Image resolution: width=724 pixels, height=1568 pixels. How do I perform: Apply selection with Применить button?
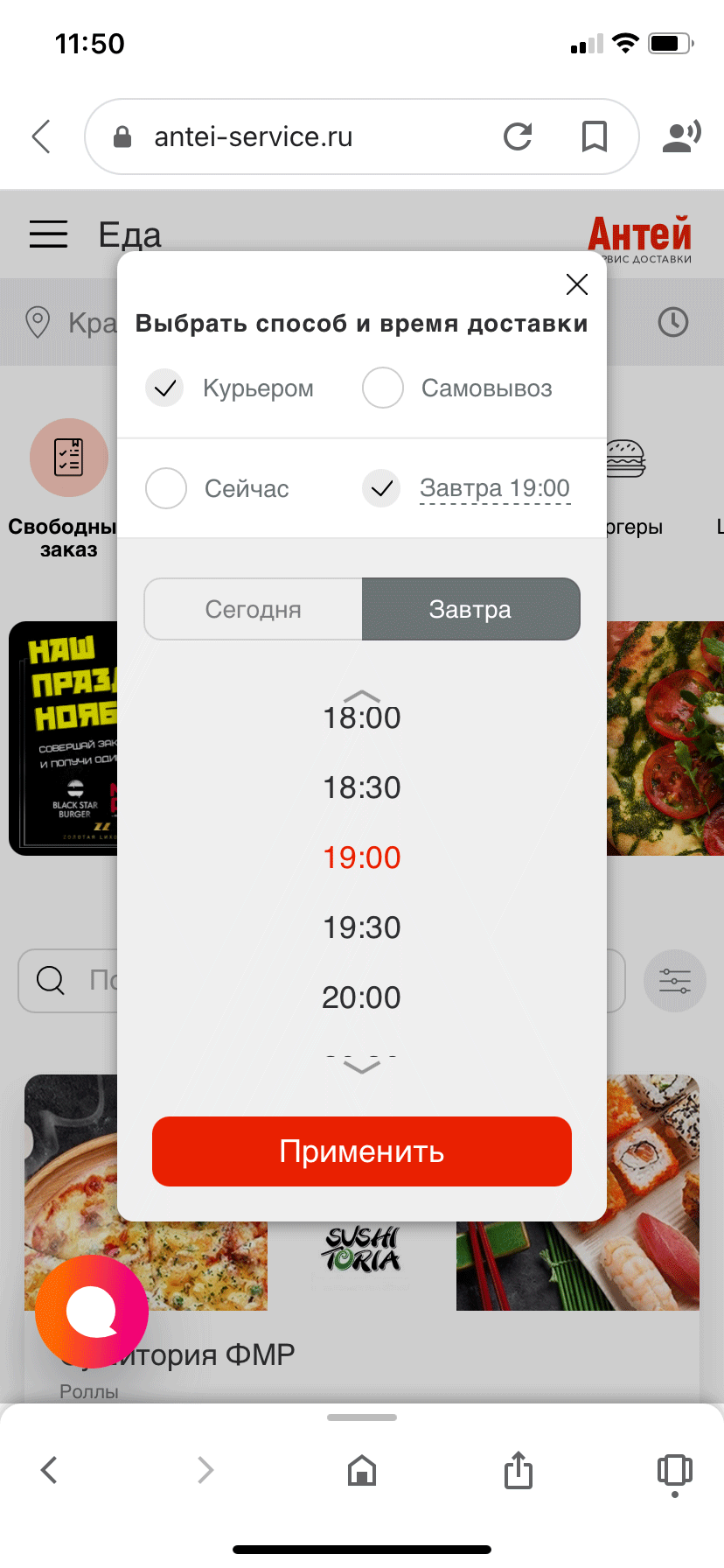362,1151
